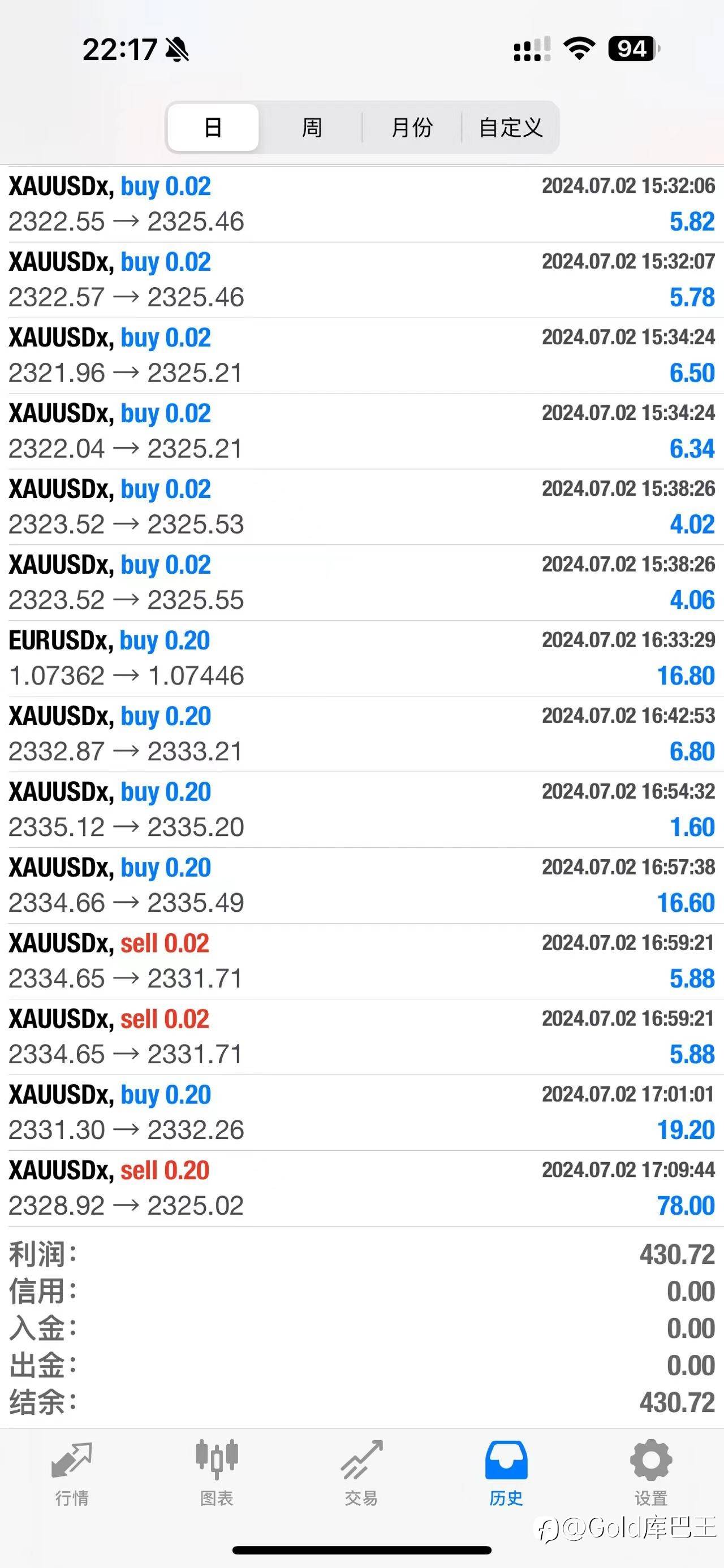Expand the XAUUSDx trade with 16.60 profit
Viewport: 724px width, 1568px height.
pyautogui.click(x=361, y=886)
